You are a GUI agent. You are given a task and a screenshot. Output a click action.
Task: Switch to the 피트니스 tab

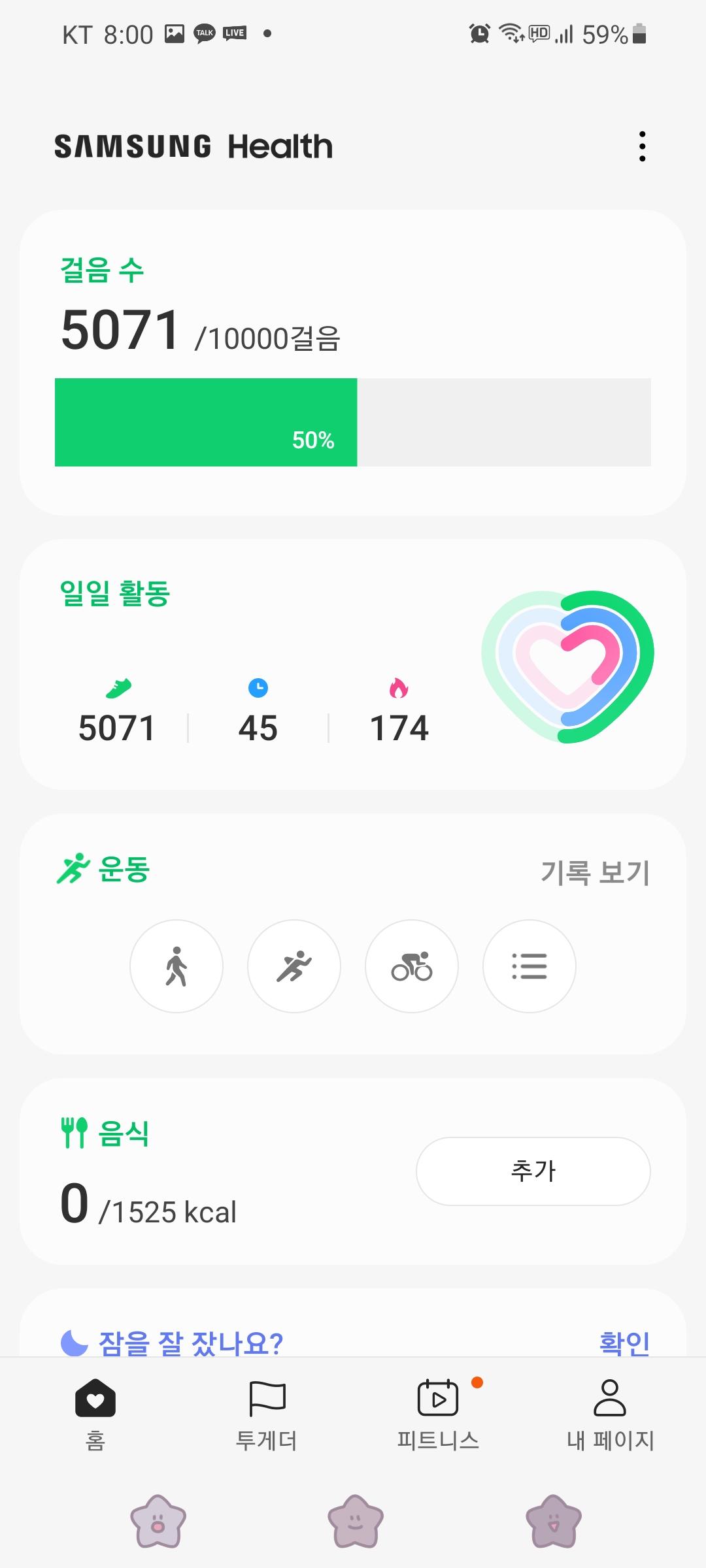(438, 1411)
